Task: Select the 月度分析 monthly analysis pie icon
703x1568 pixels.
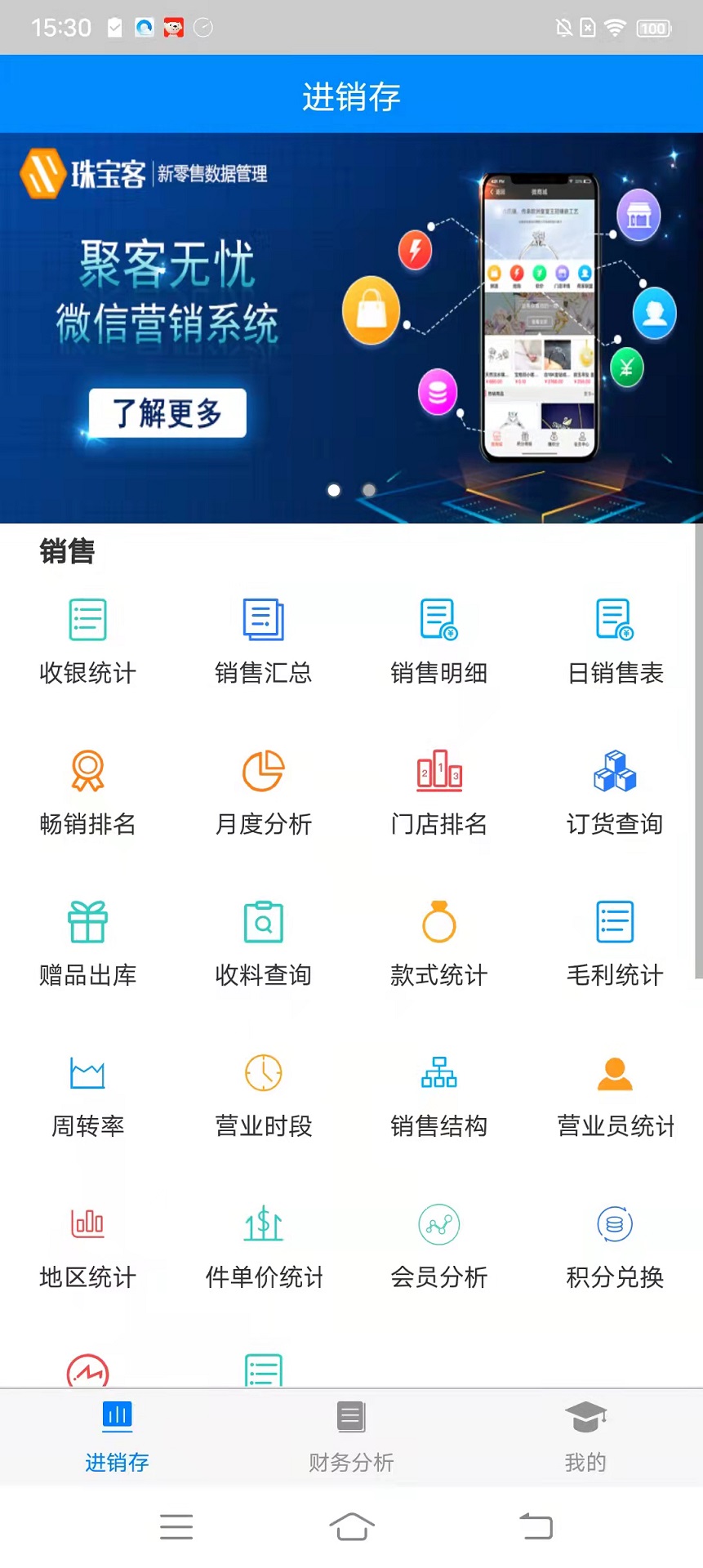Action: (x=263, y=790)
